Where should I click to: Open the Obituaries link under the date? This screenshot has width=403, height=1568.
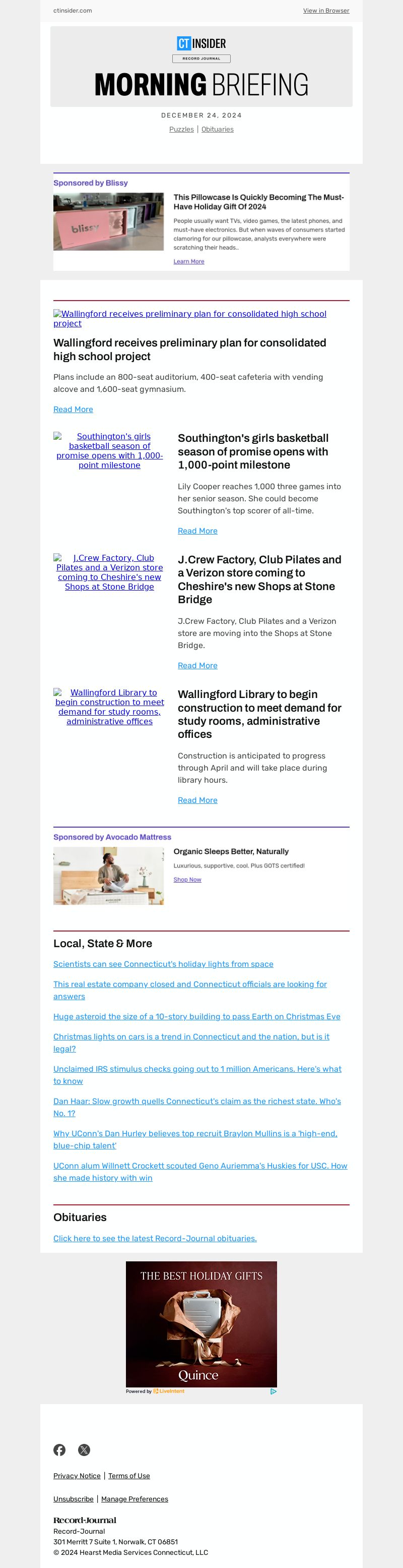tap(217, 129)
